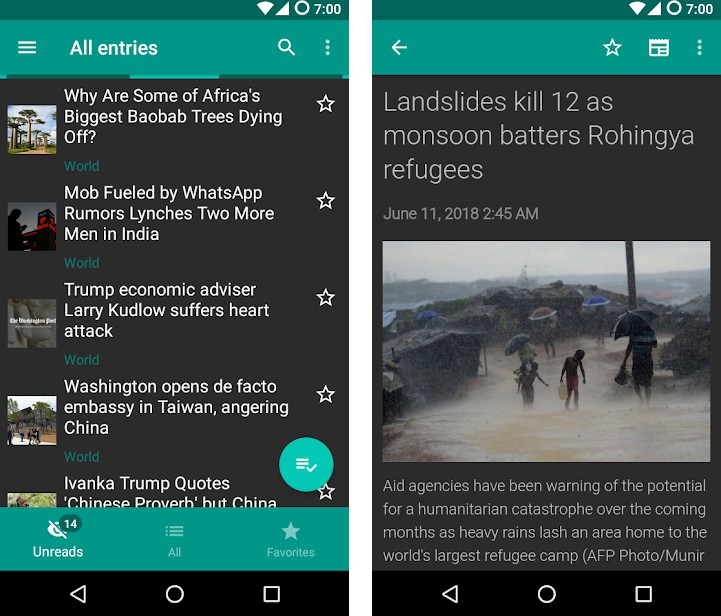Star the WhatsApp Rumors lynching article
This screenshot has height=616, width=721.
[325, 201]
